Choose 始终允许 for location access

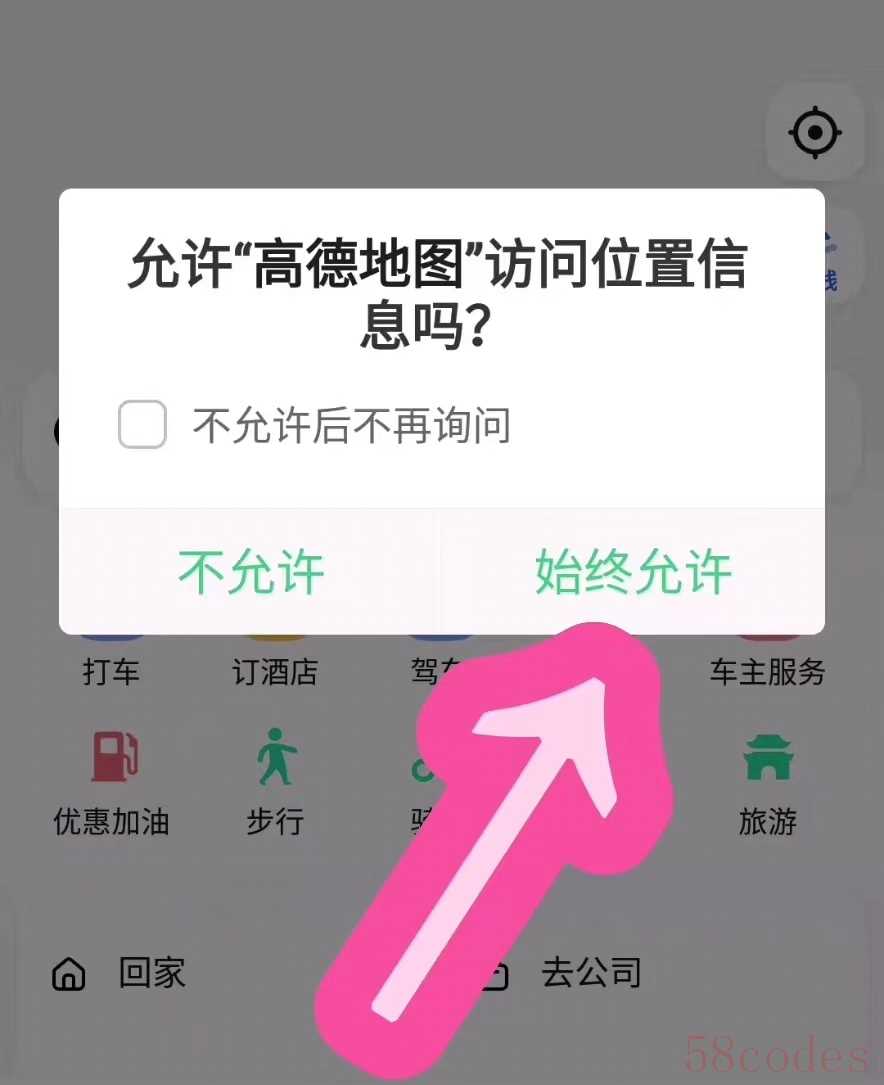pyautogui.click(x=633, y=572)
